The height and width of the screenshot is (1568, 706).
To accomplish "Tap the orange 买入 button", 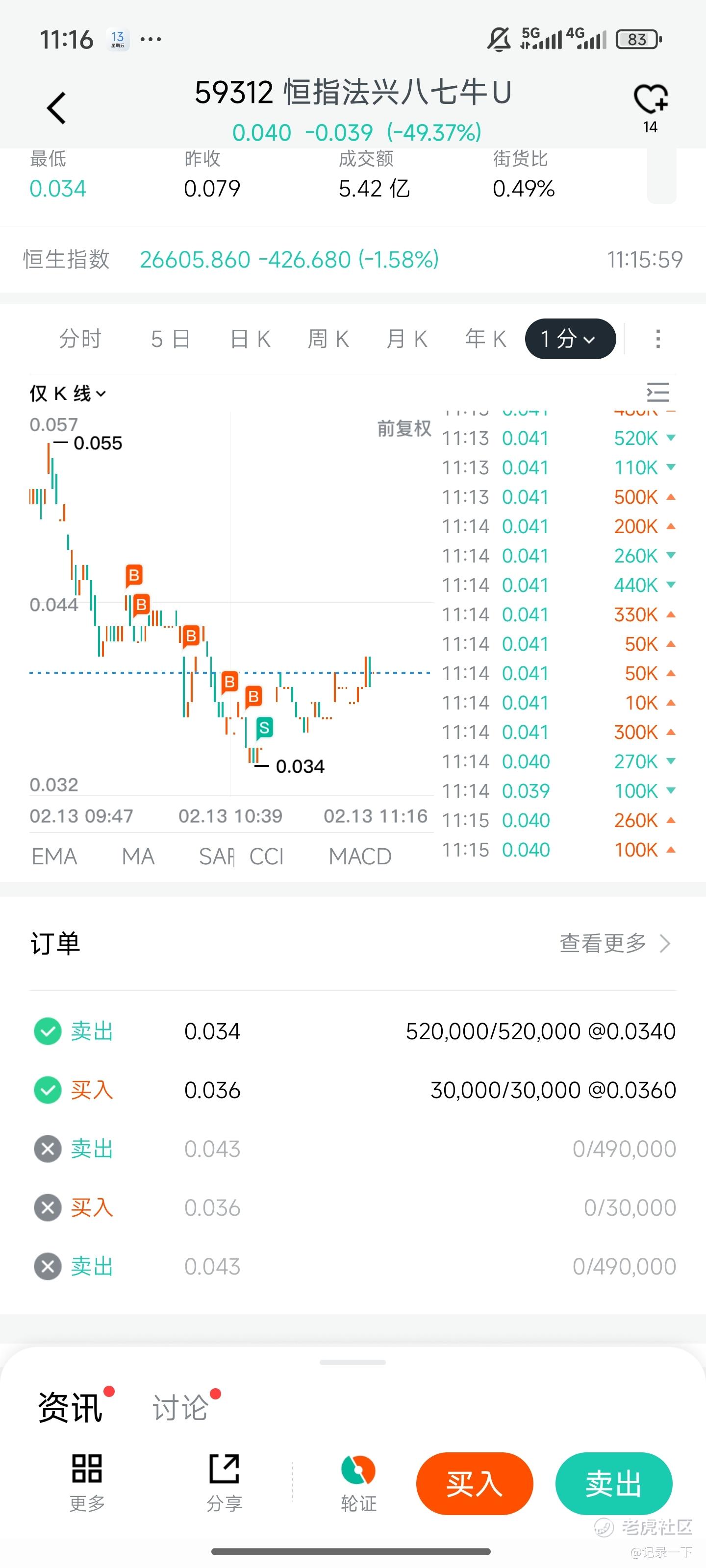I will tap(475, 1483).
